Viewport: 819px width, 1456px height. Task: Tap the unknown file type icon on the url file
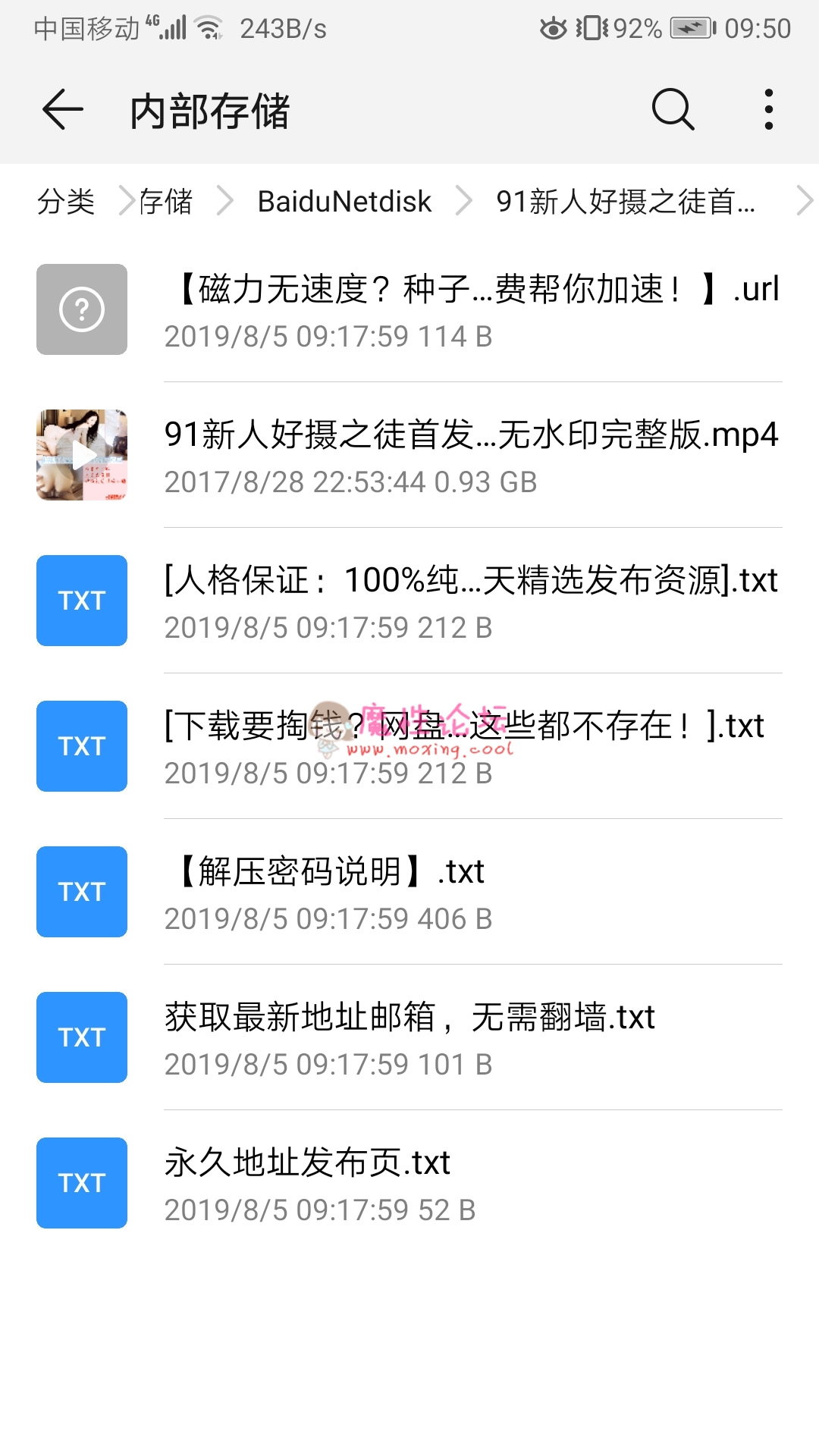81,309
